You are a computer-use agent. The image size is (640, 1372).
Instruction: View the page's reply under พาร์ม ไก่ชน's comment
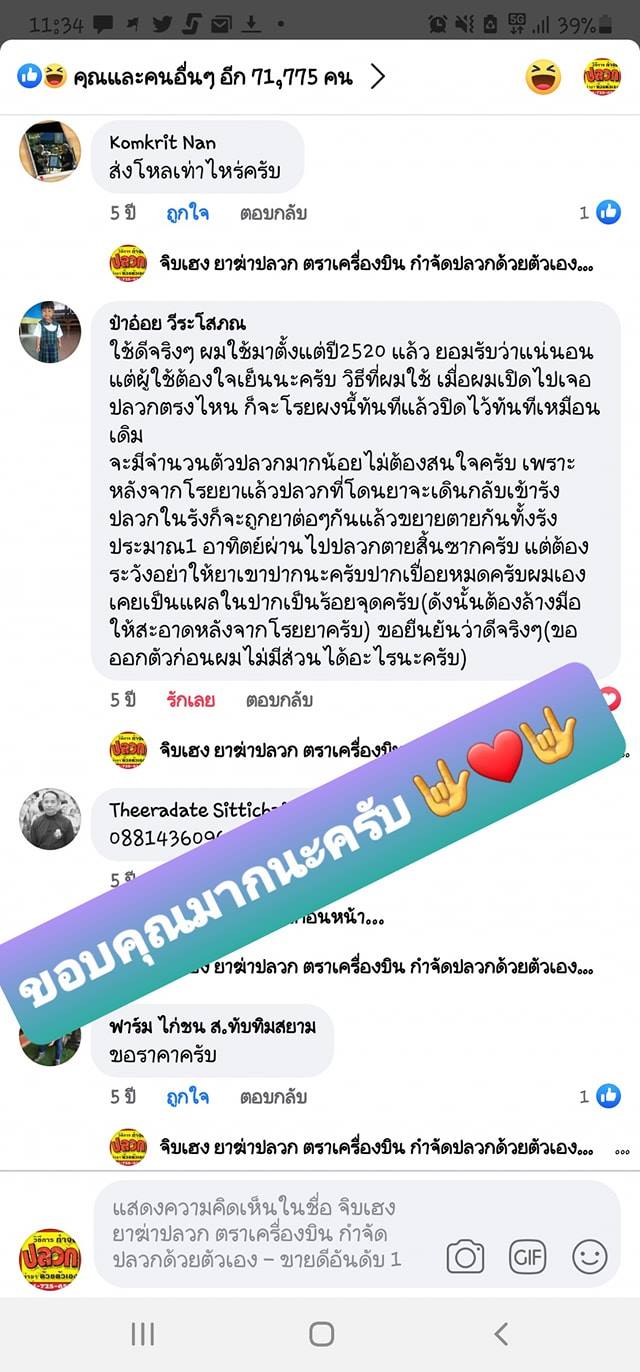click(350, 1146)
